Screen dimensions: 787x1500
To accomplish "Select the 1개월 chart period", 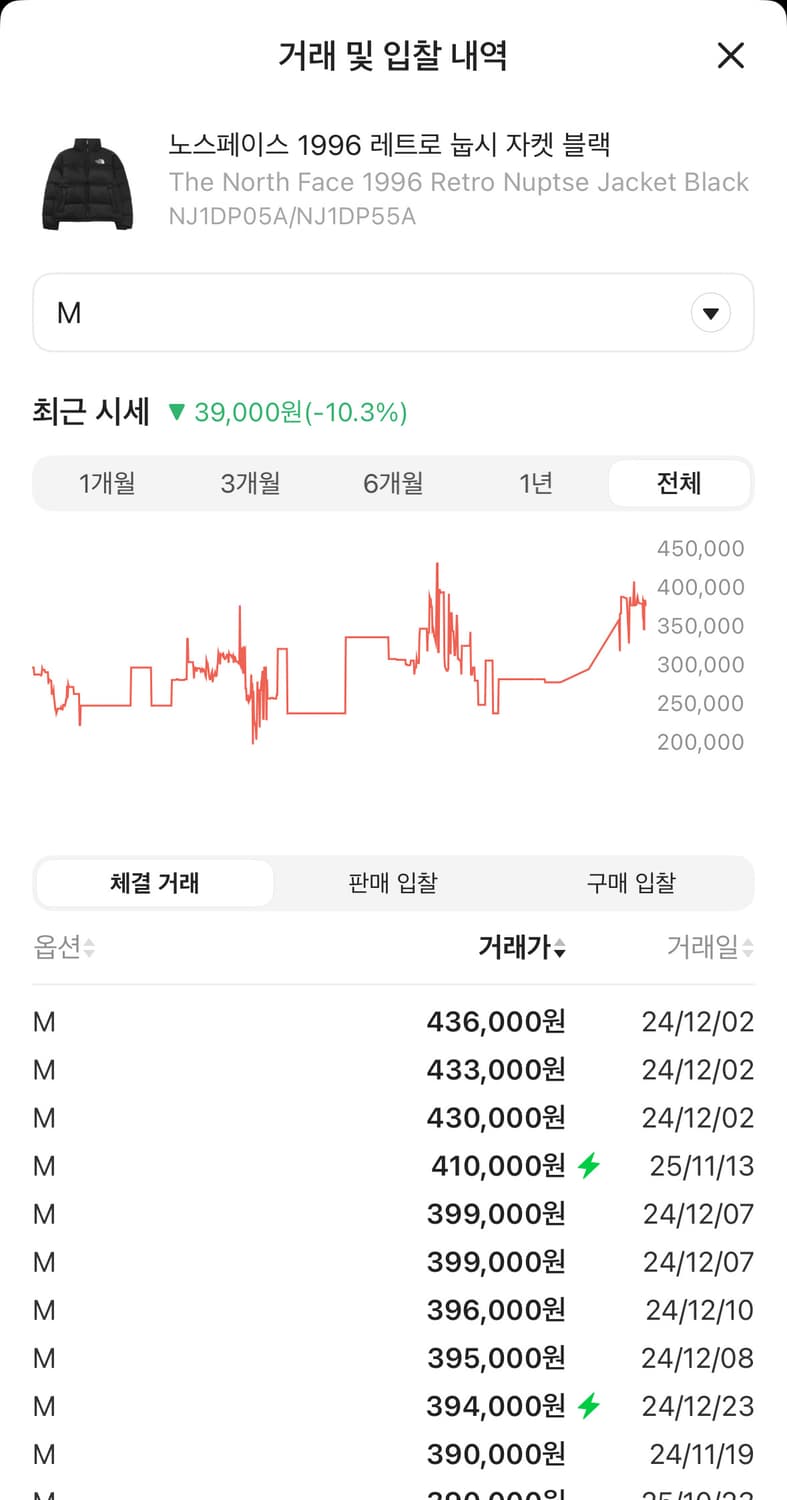I will click(x=107, y=483).
